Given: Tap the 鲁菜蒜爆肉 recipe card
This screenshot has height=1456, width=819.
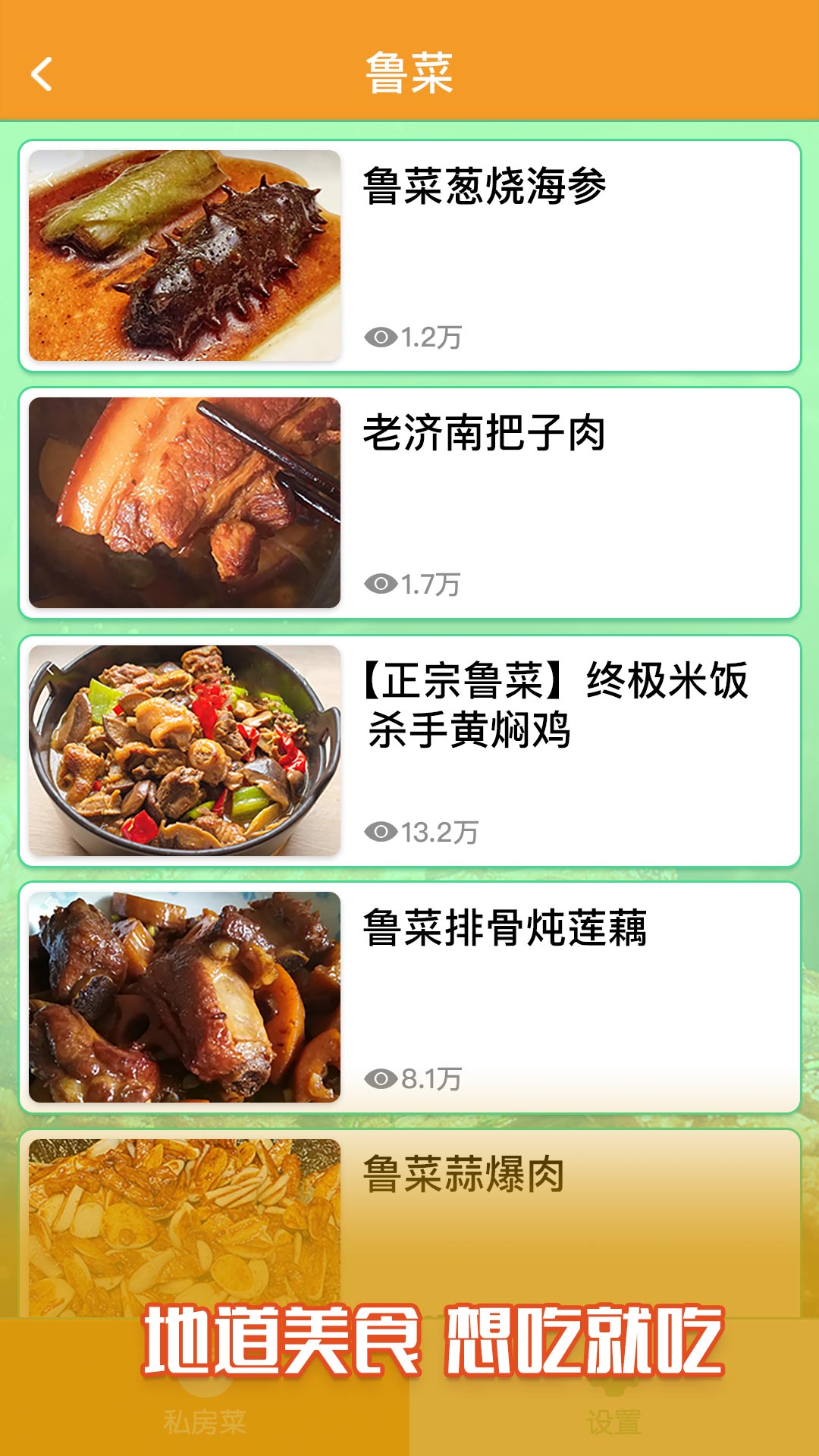Looking at the screenshot, I should (409, 1221).
